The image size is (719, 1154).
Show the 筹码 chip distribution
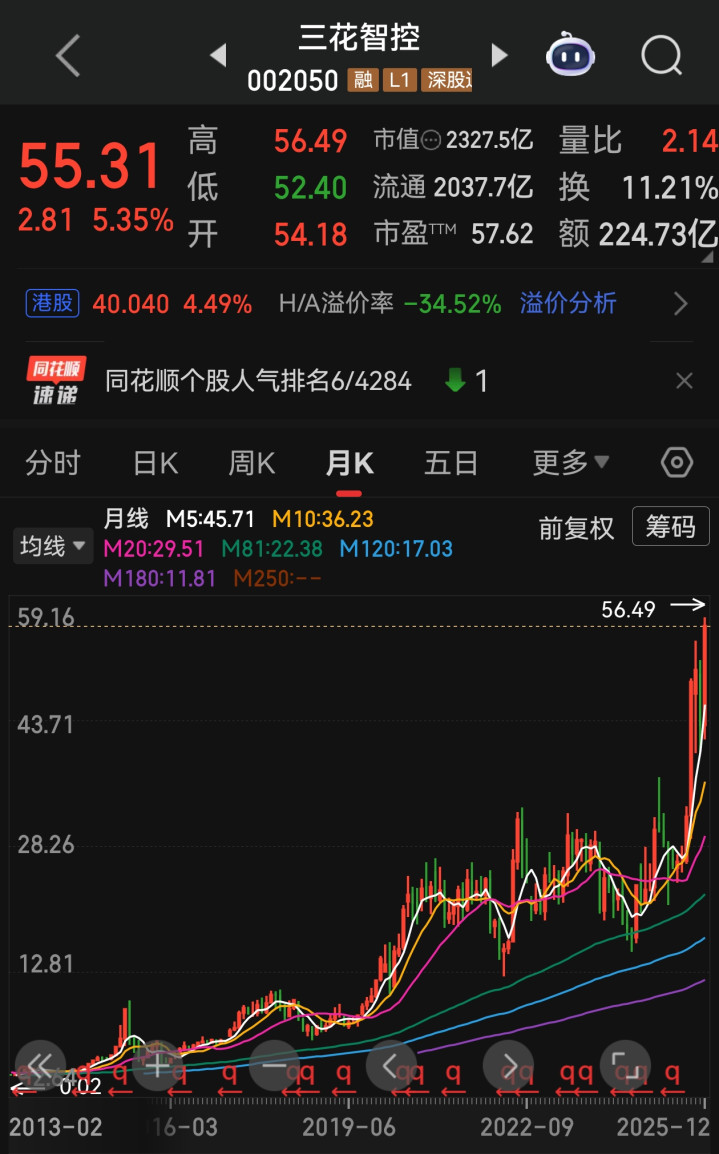(x=670, y=527)
